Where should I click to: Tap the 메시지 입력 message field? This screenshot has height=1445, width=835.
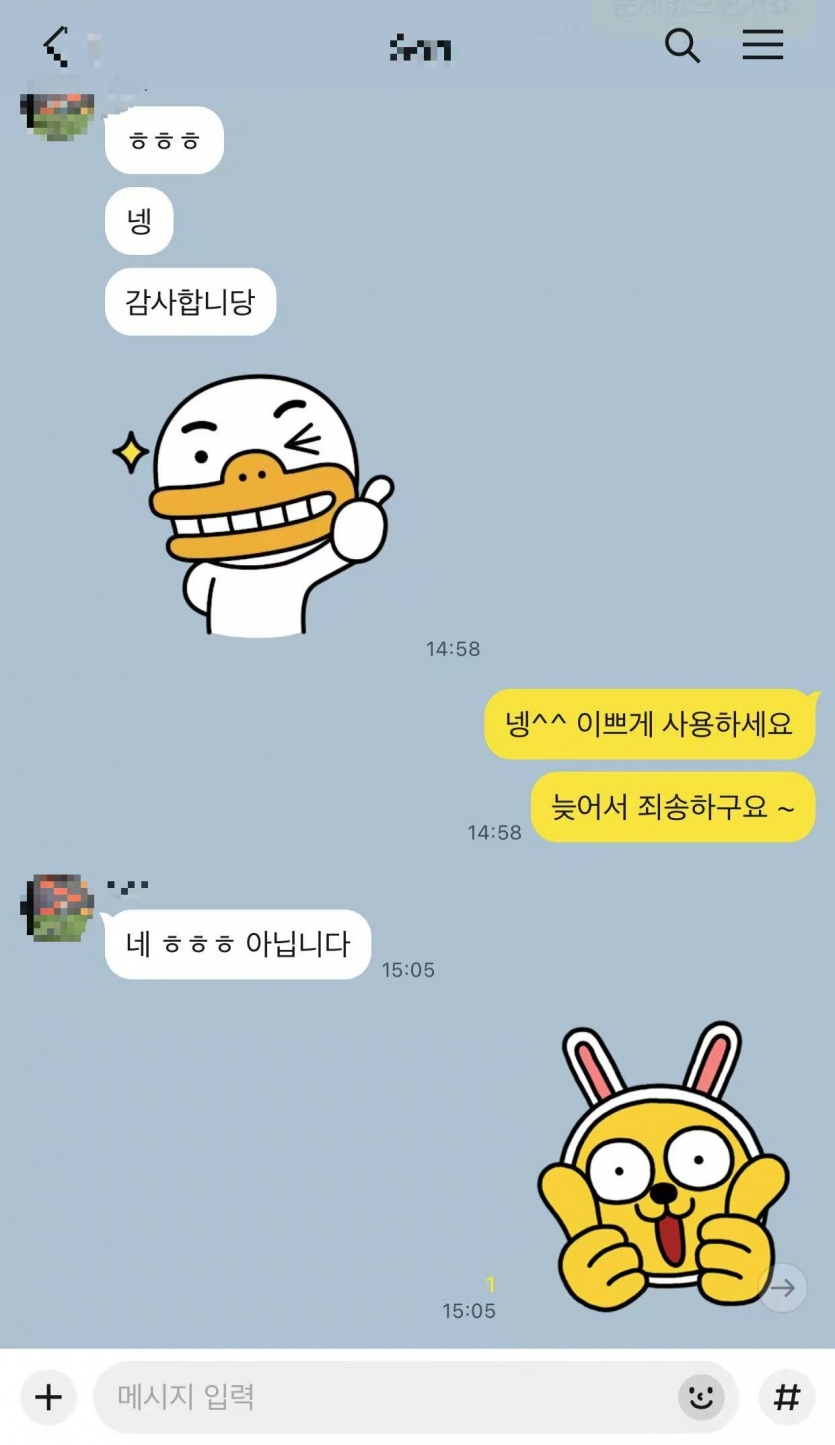(380, 1396)
